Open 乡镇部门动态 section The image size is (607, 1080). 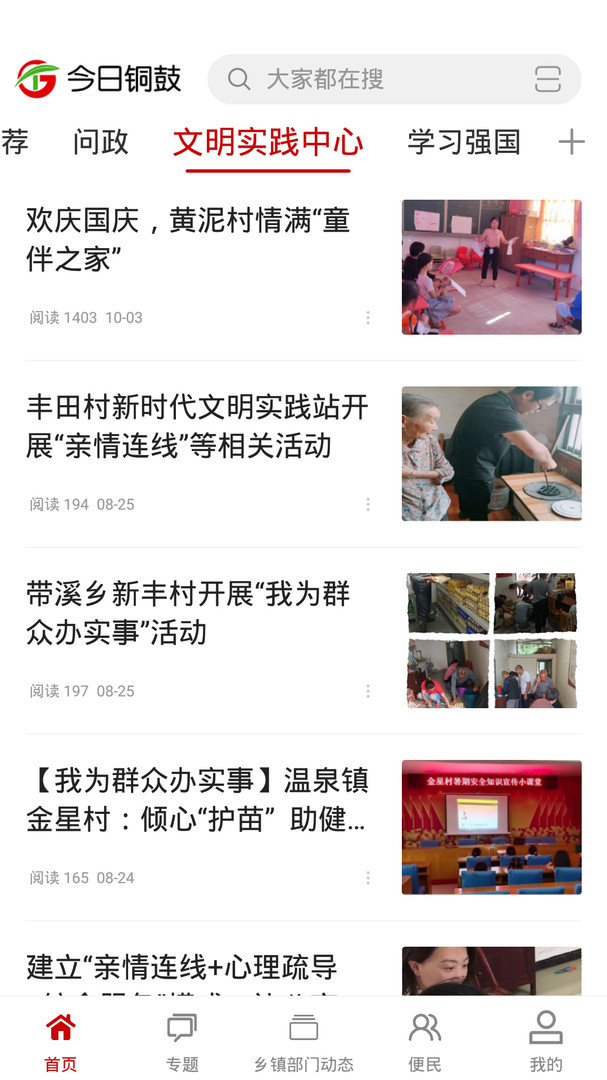click(x=303, y=1041)
